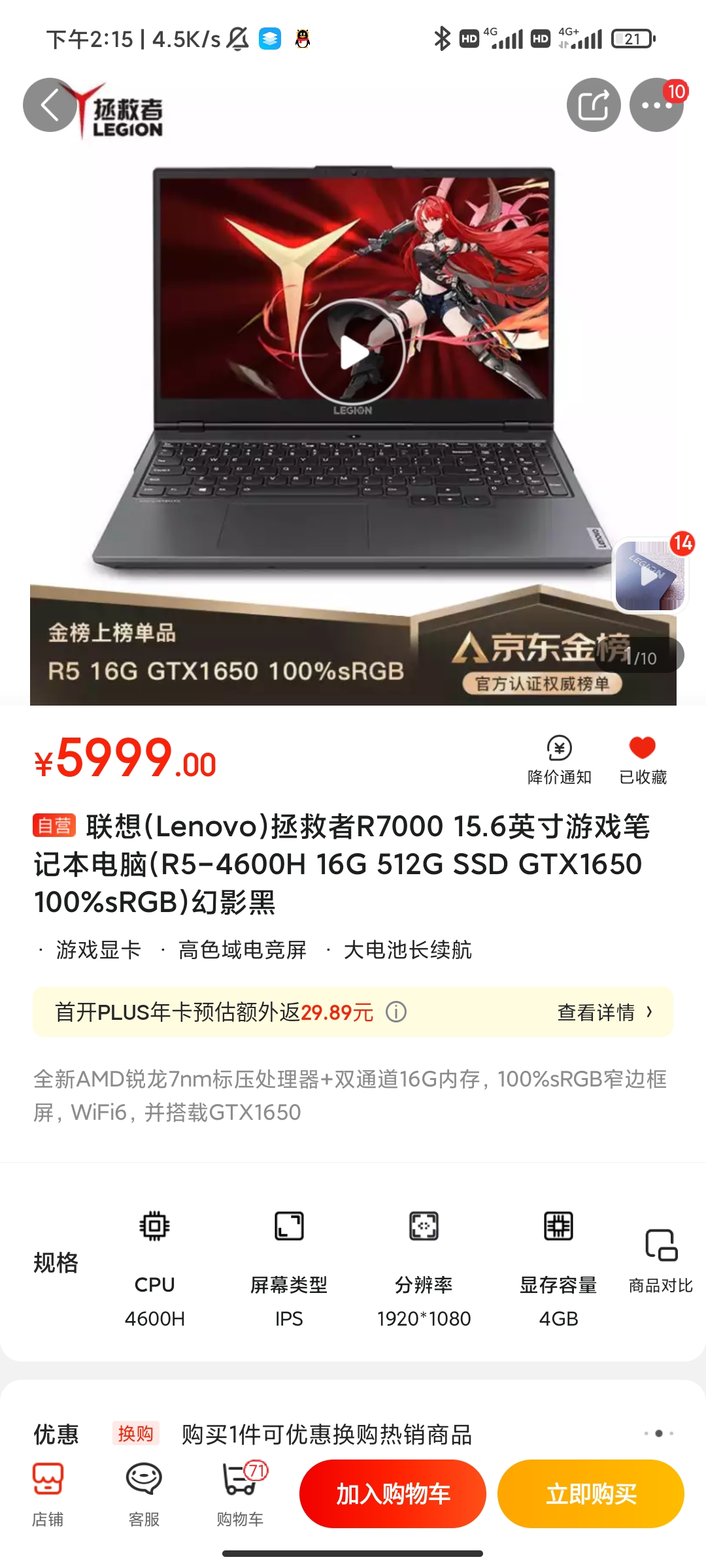Share this Lenovo R7000 product
706x1568 pixels.
593,105
